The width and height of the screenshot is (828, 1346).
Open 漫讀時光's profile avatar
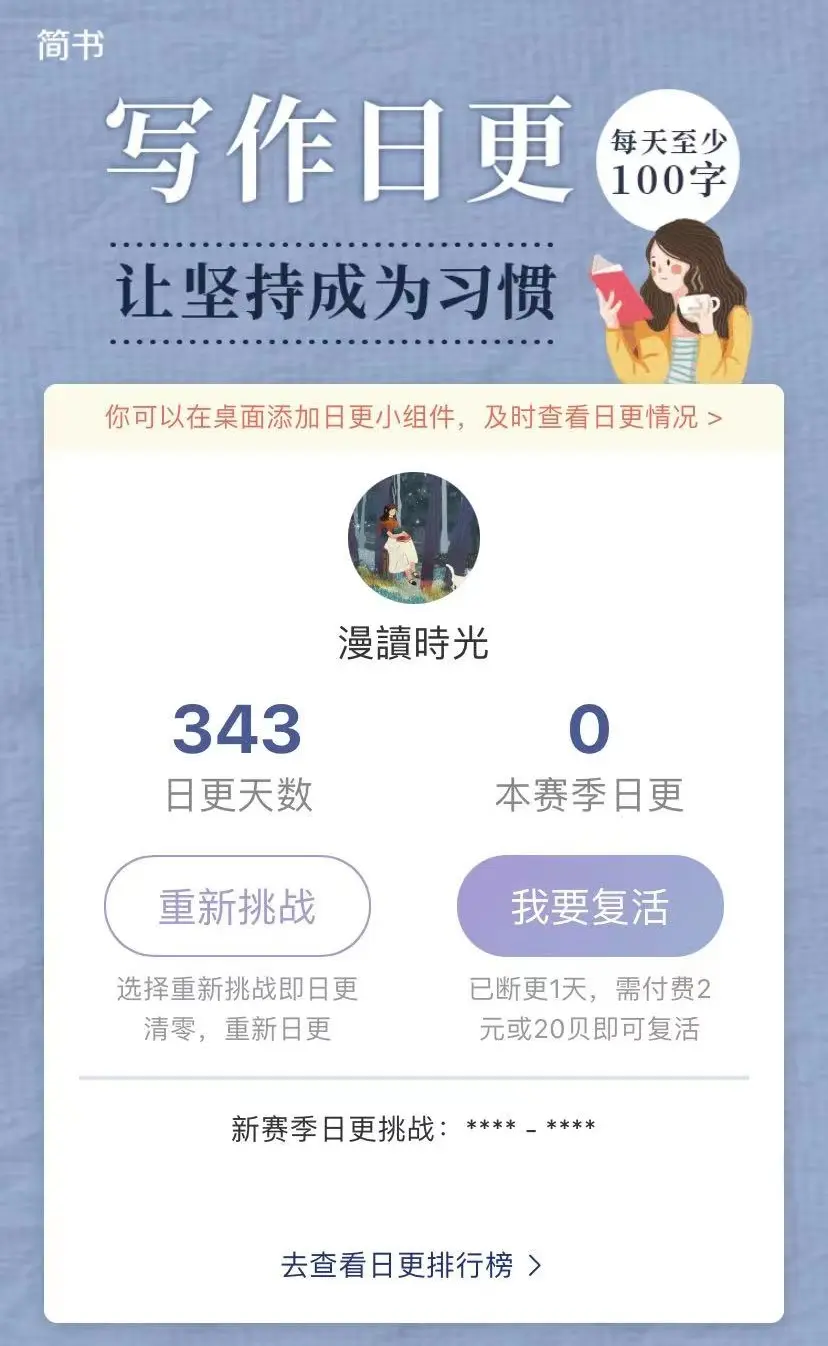point(413,538)
